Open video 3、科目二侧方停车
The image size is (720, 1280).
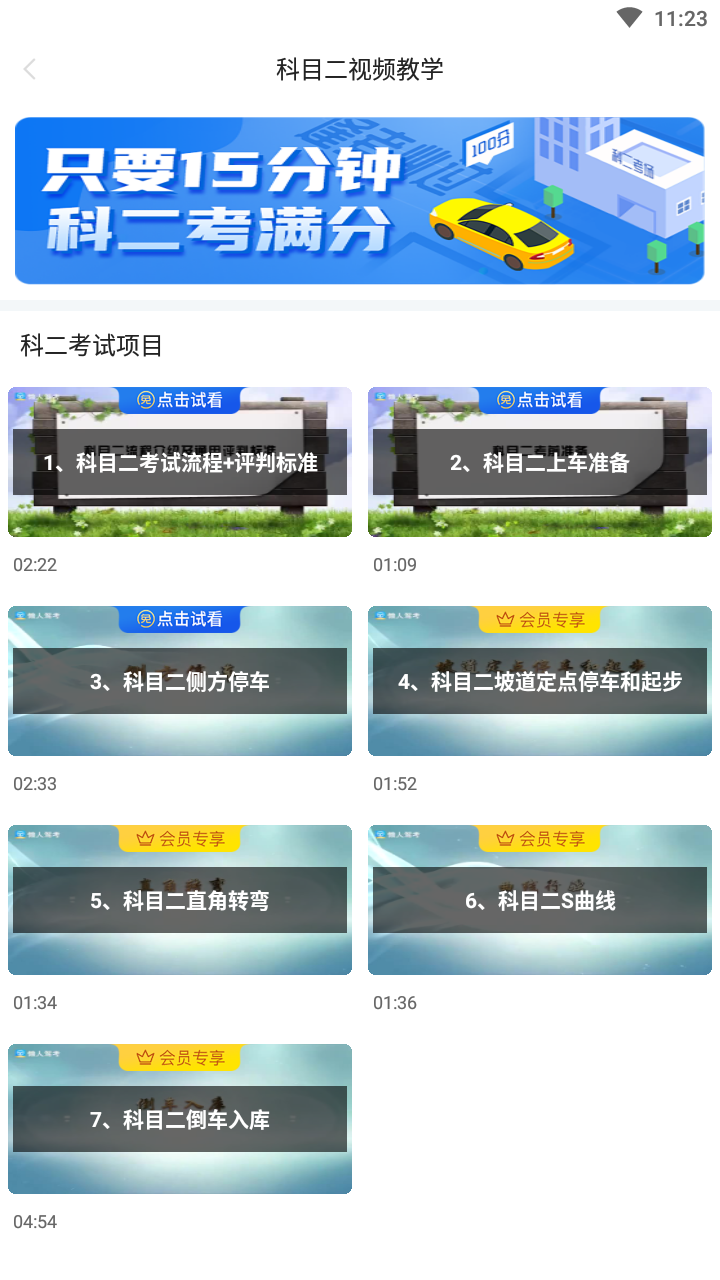point(180,681)
